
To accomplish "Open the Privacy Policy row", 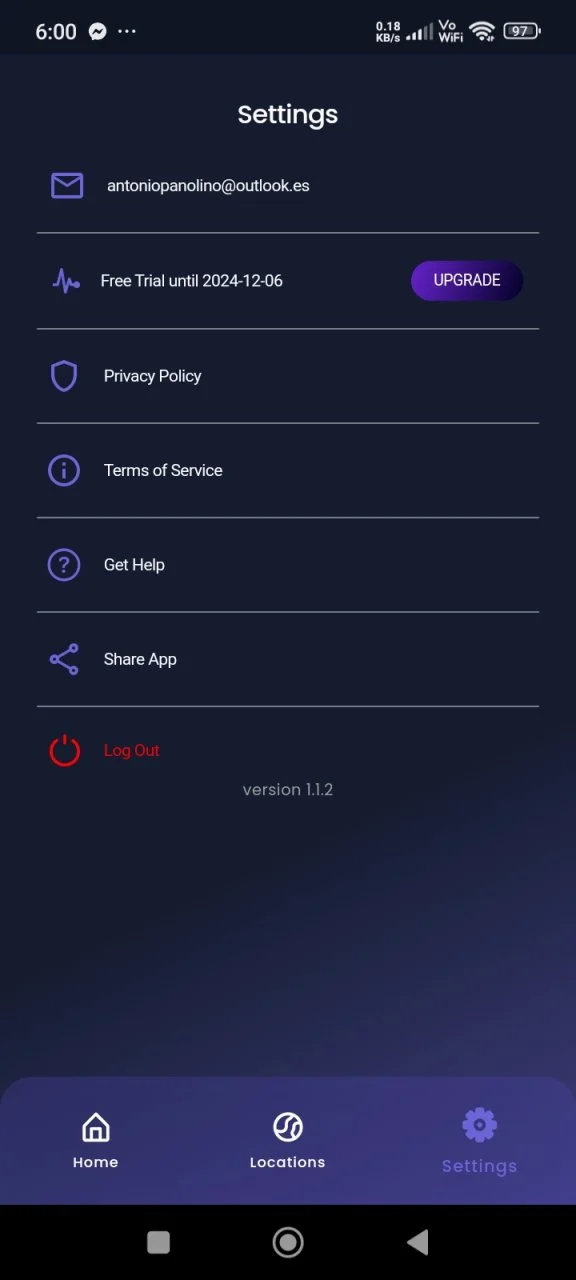I will [288, 376].
